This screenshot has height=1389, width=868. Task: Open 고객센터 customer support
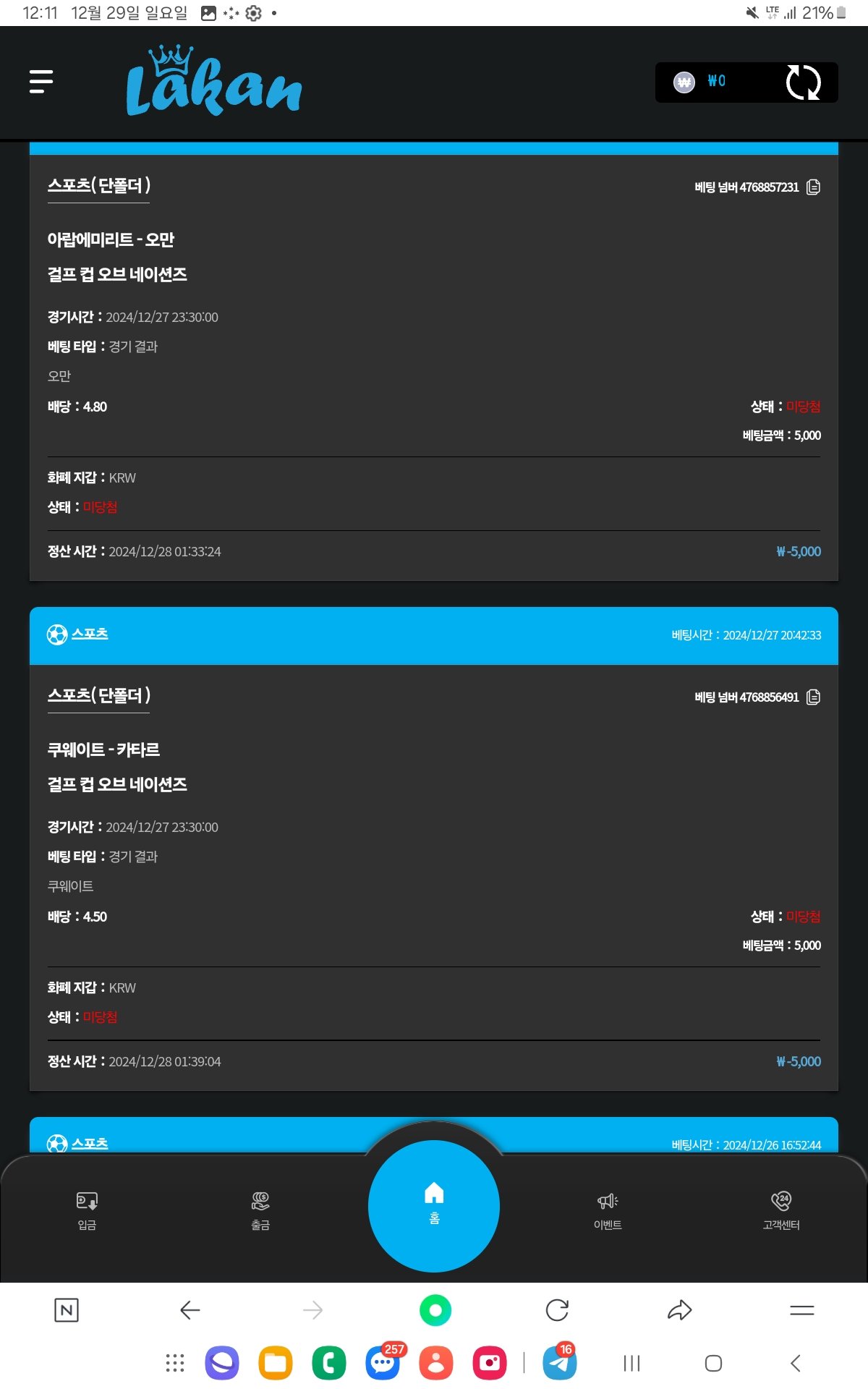[781, 1210]
